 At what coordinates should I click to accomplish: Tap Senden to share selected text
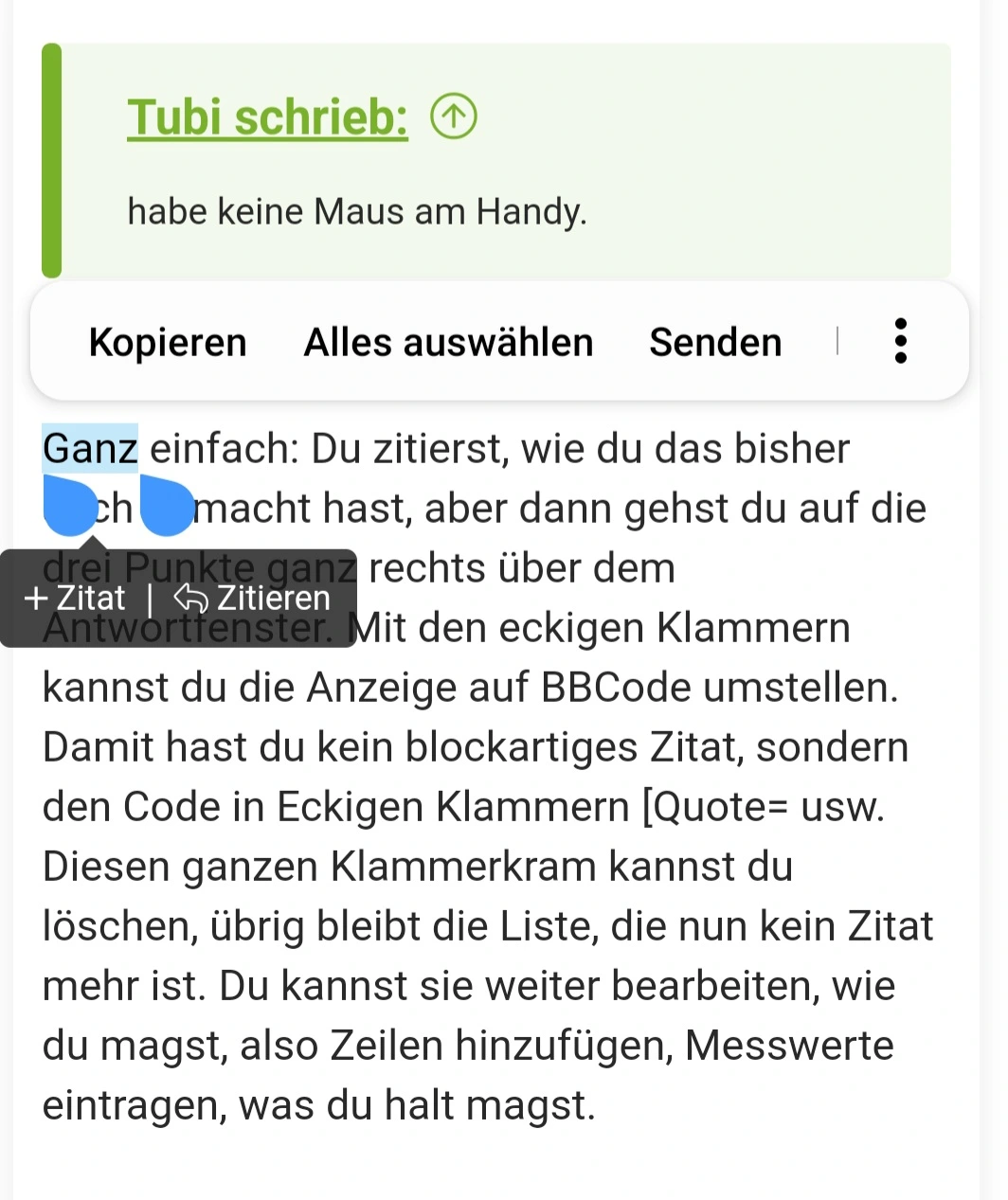[x=715, y=342]
